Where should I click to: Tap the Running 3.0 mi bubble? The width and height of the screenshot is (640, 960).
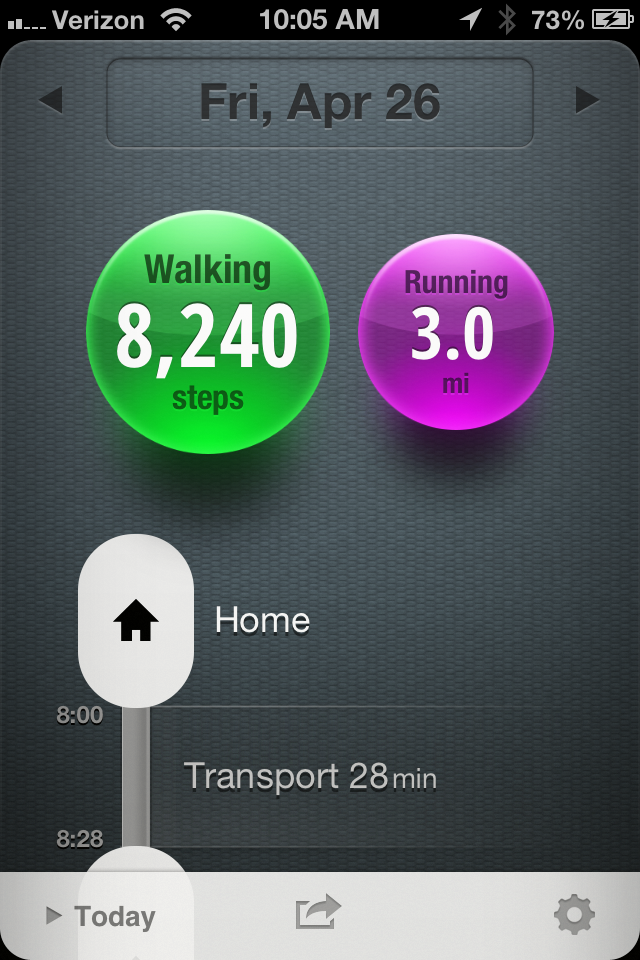(x=455, y=332)
